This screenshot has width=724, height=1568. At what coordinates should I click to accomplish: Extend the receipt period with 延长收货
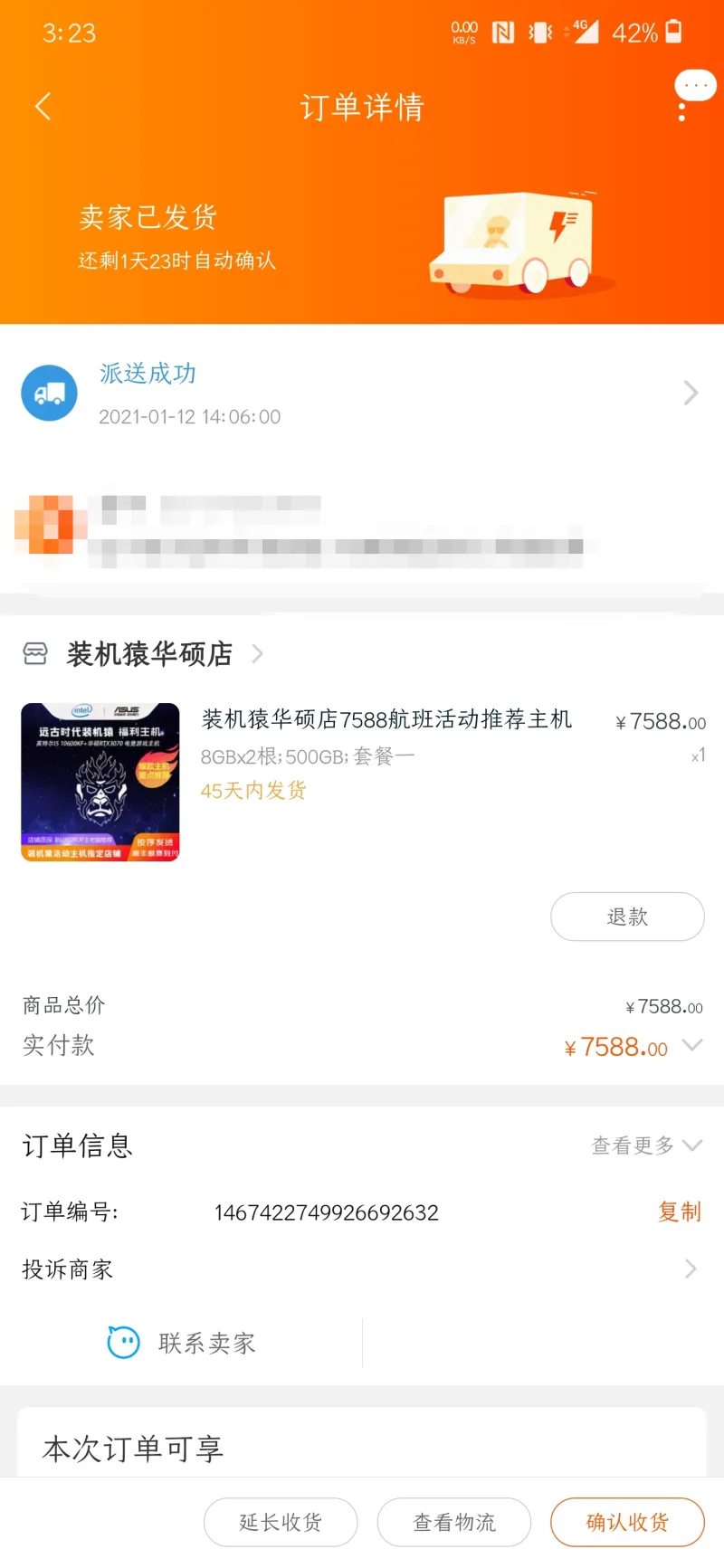point(281,1522)
